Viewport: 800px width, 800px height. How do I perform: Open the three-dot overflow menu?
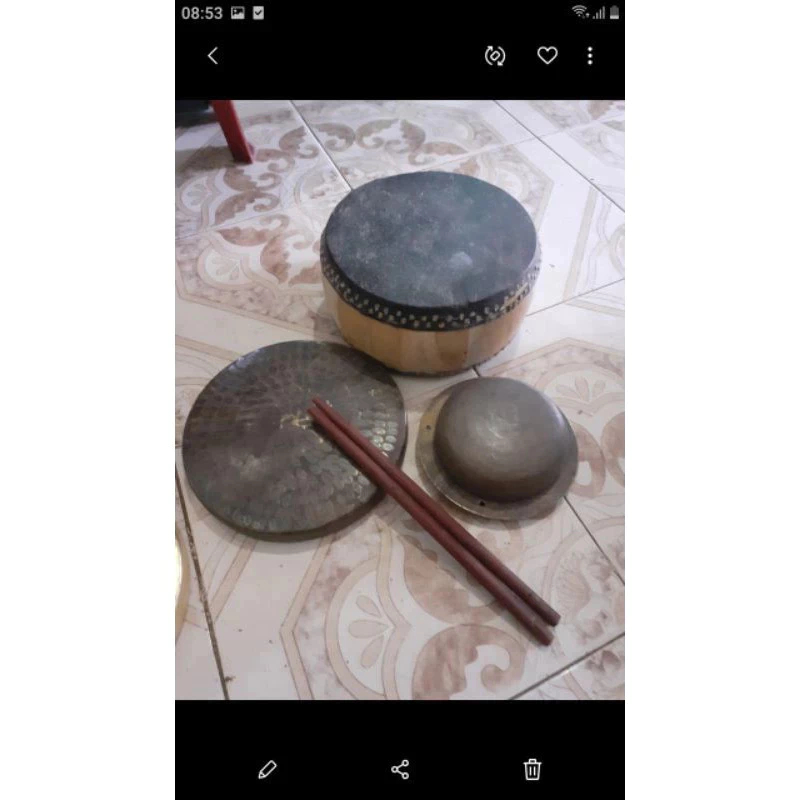pos(590,56)
